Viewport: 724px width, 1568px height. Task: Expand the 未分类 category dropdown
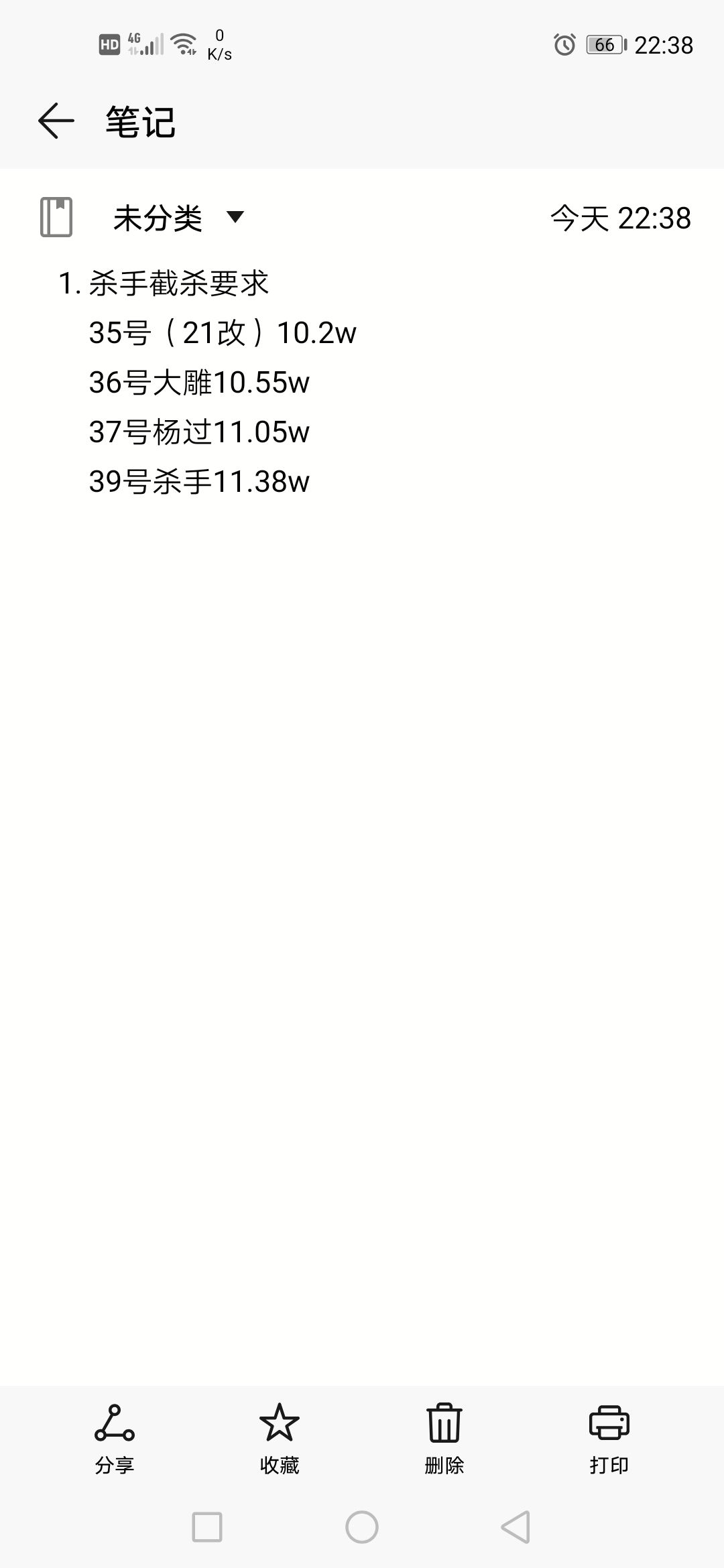(x=235, y=217)
